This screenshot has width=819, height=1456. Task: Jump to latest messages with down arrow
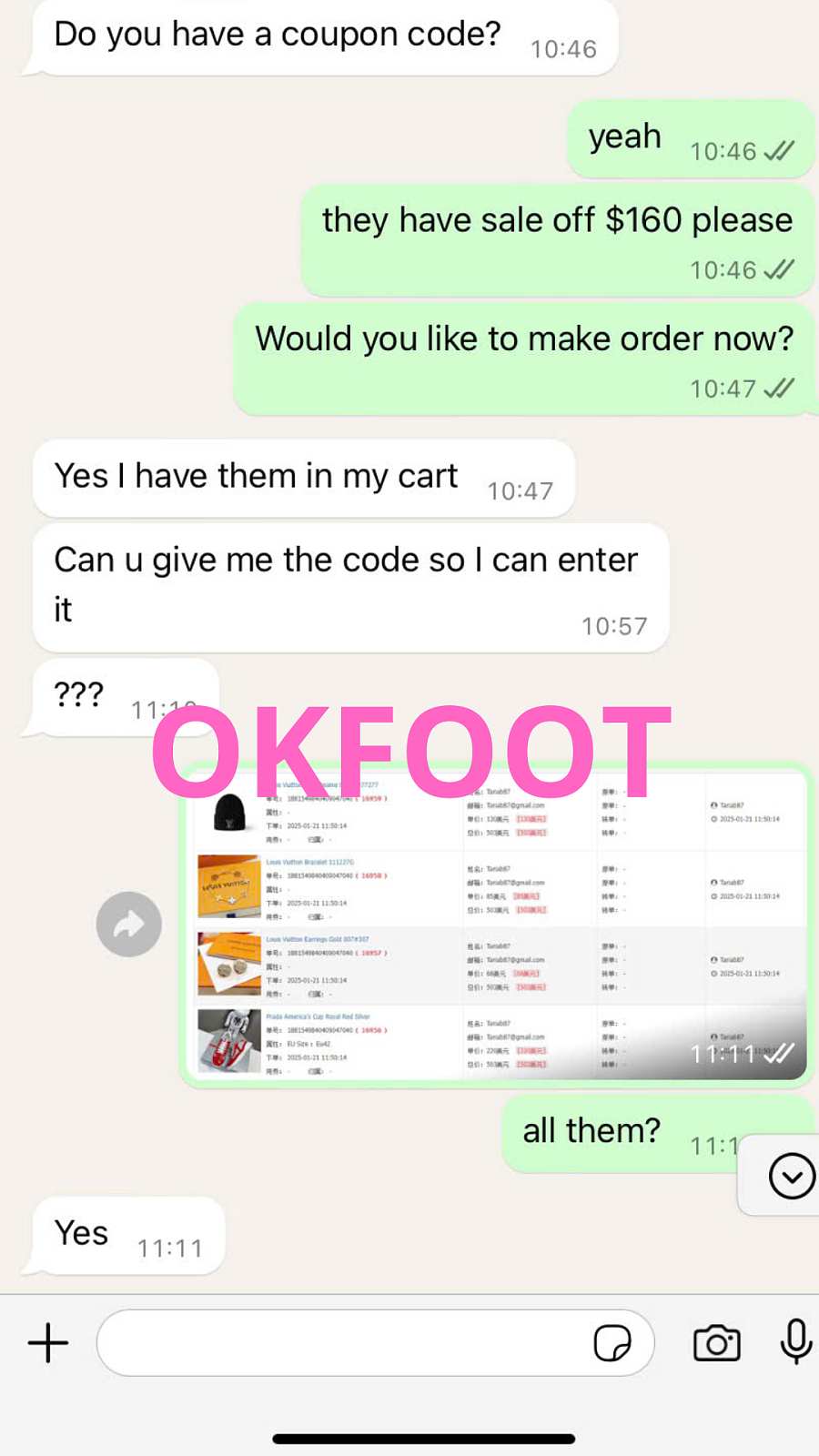click(x=791, y=1176)
